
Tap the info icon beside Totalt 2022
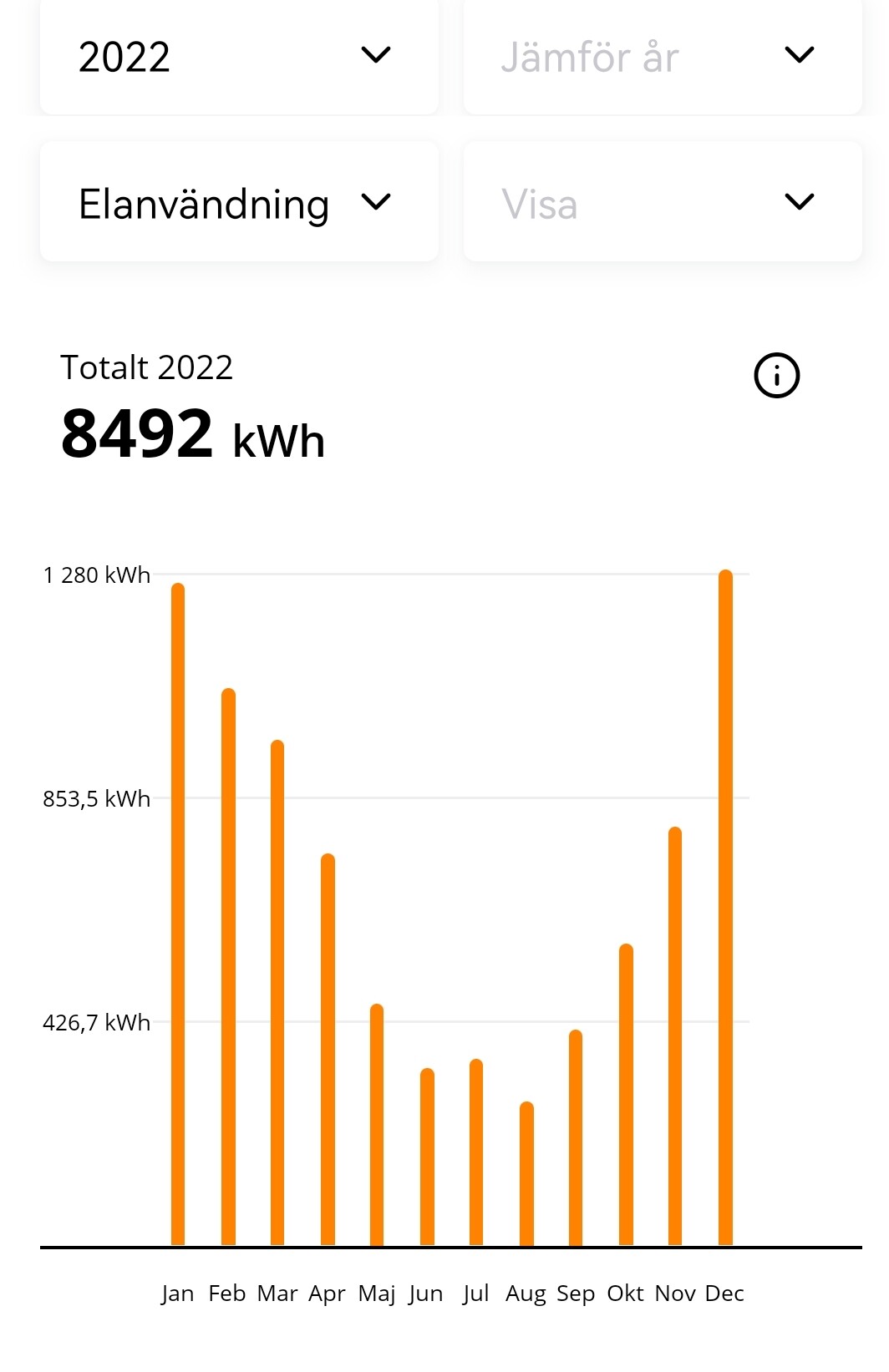click(776, 376)
